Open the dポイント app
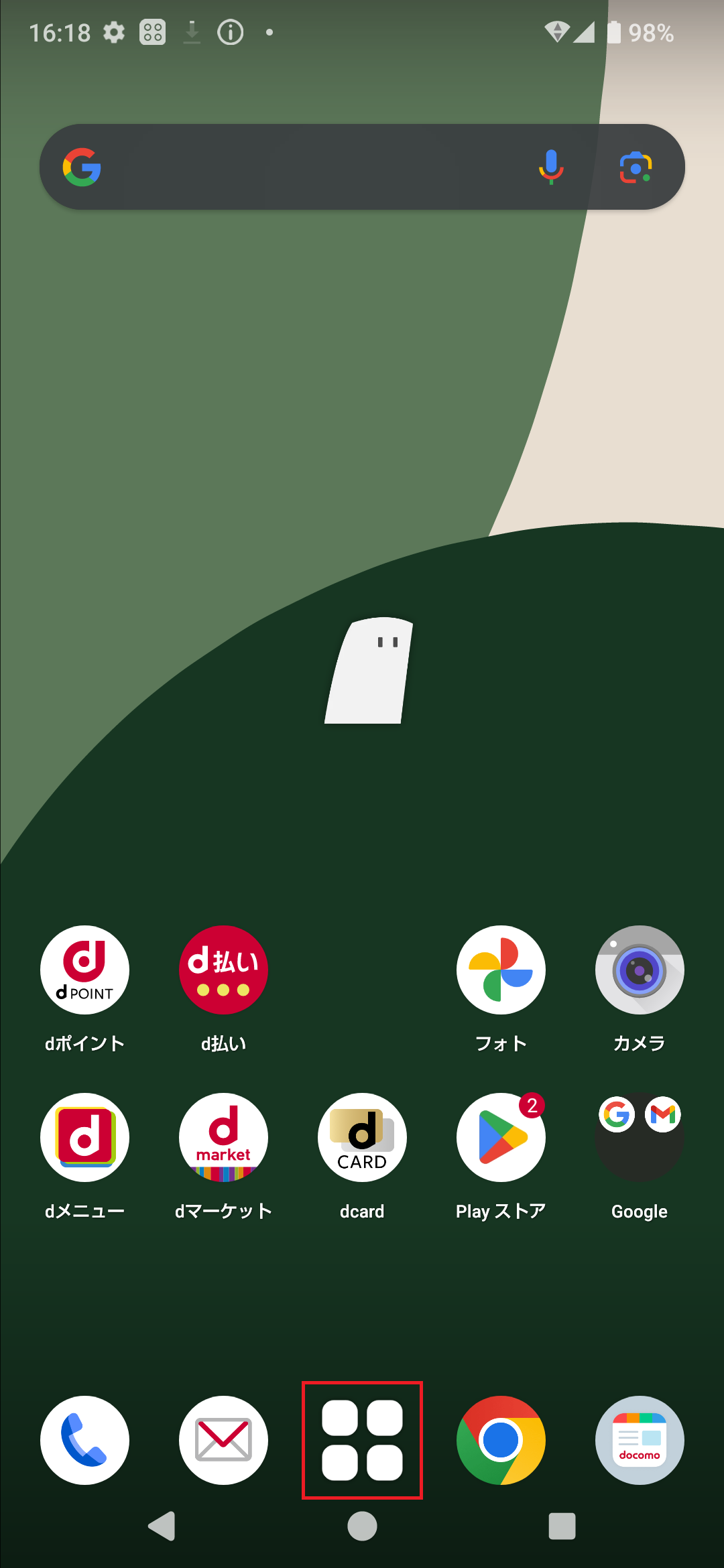This screenshot has width=724, height=1568. (84, 970)
